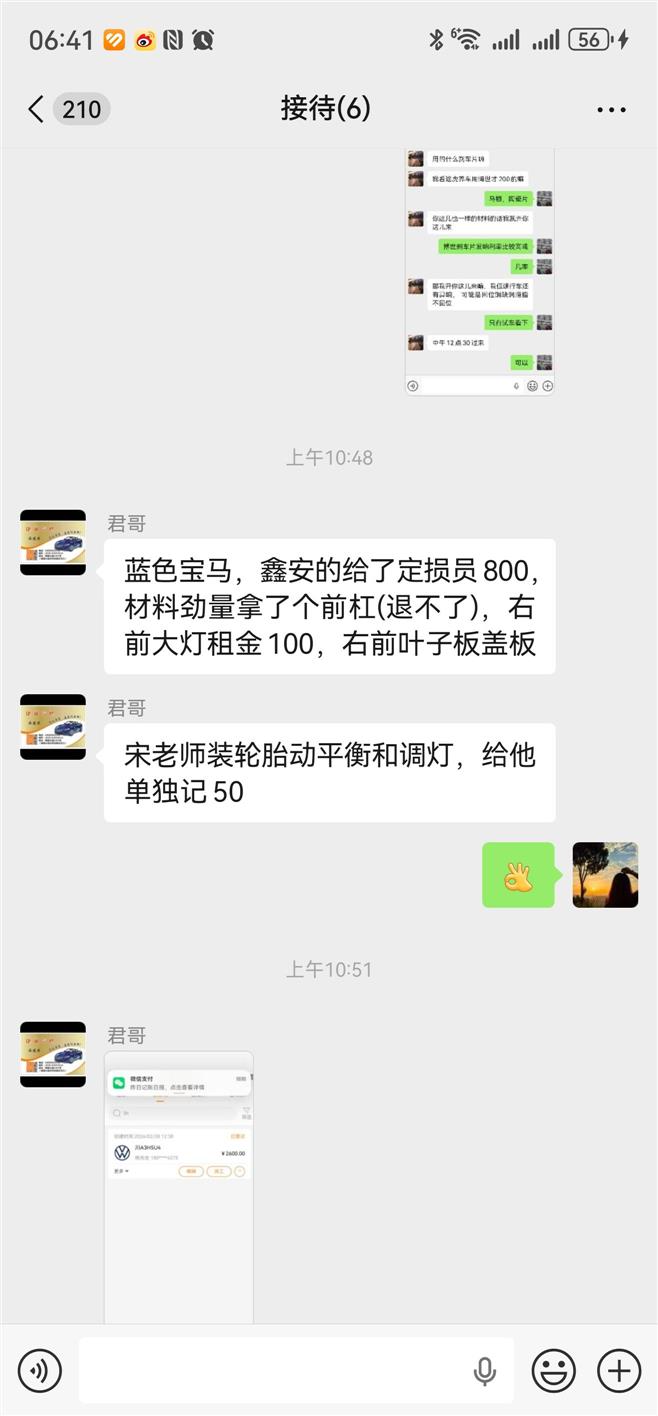Open the group chat overflow menu

pyautogui.click(x=611, y=109)
